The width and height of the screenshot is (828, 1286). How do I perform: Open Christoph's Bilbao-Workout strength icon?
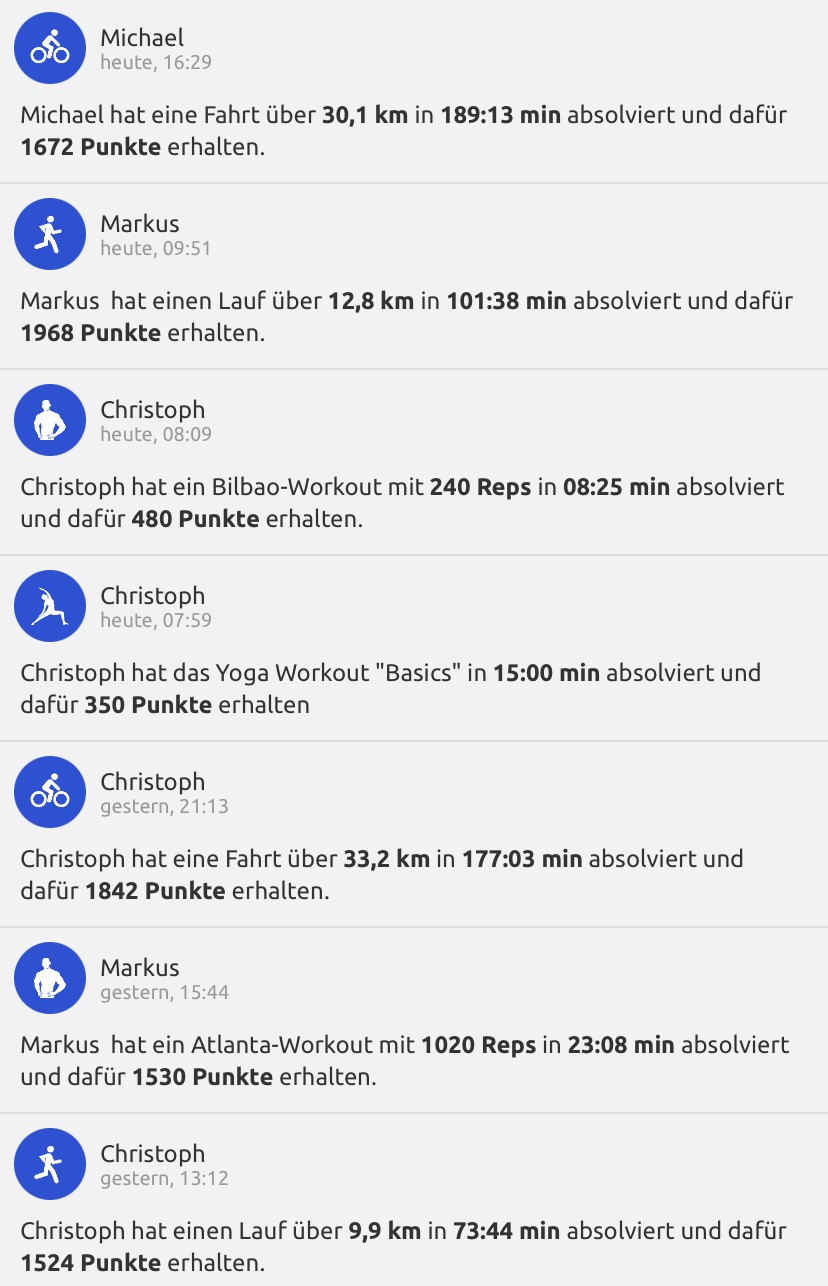[x=49, y=420]
